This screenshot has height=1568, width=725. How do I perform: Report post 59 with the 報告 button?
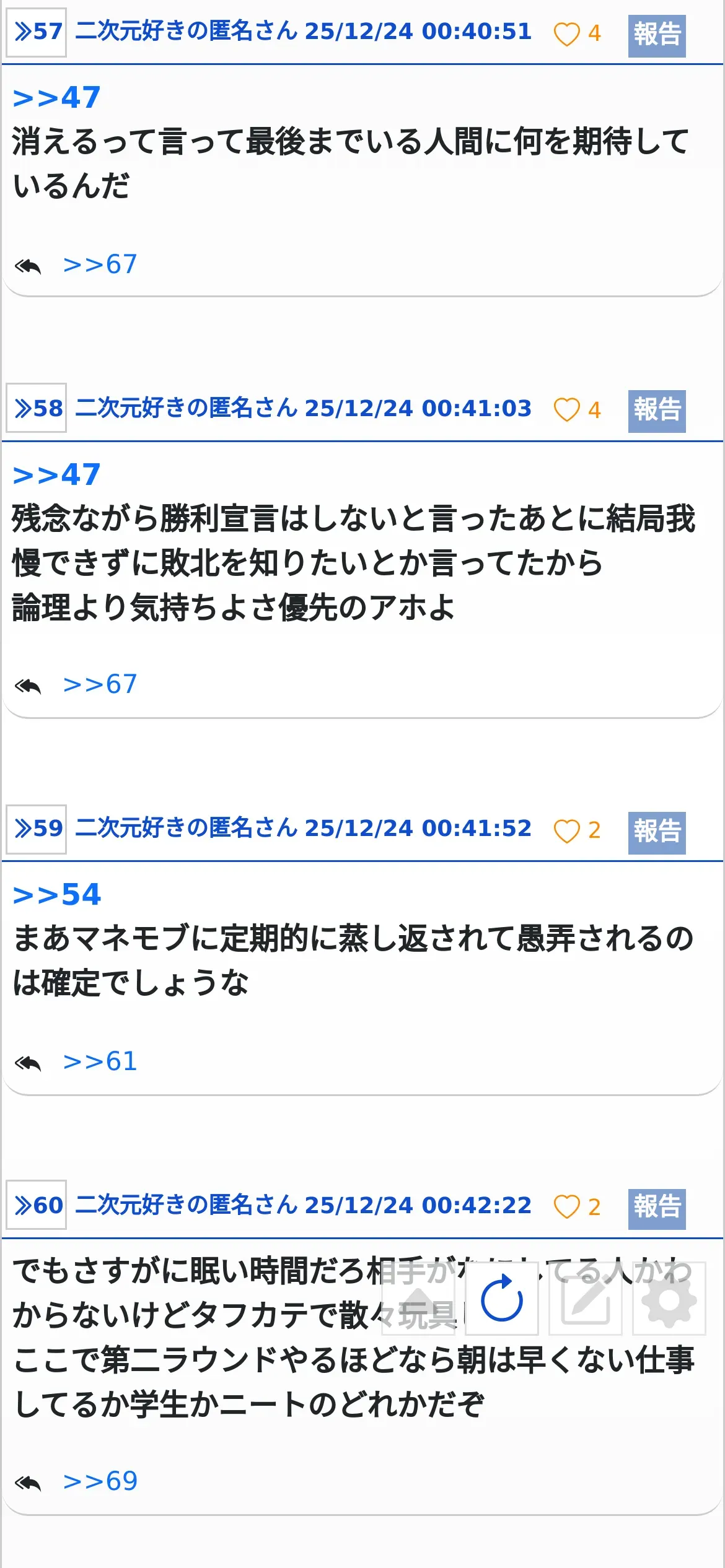657,832
